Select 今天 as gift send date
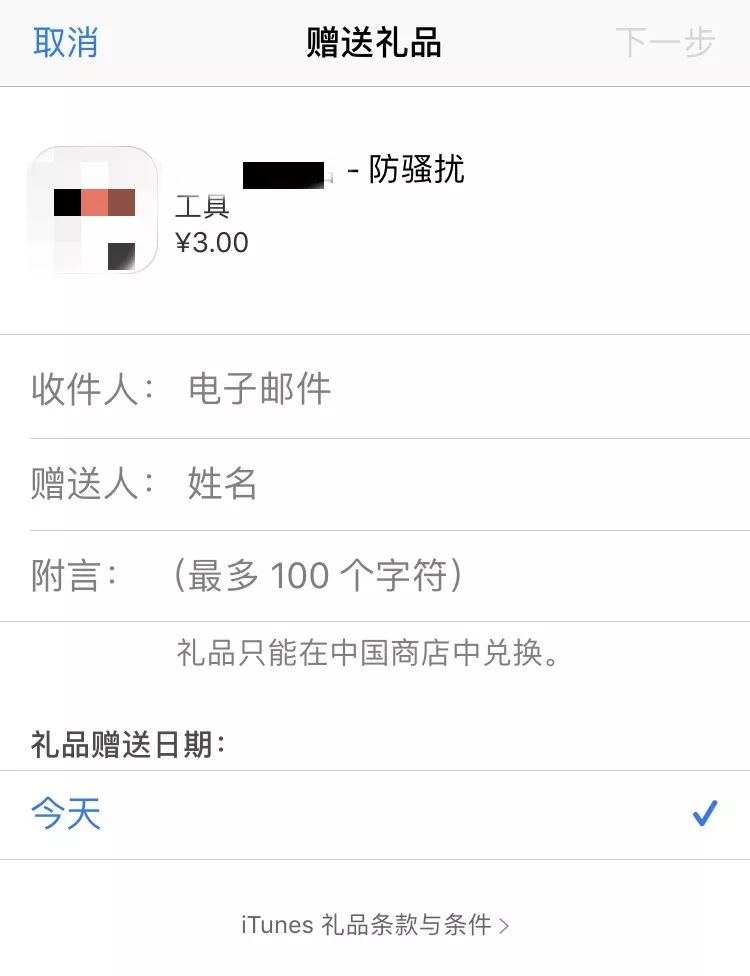The height and width of the screenshot is (976, 750). click(x=67, y=814)
